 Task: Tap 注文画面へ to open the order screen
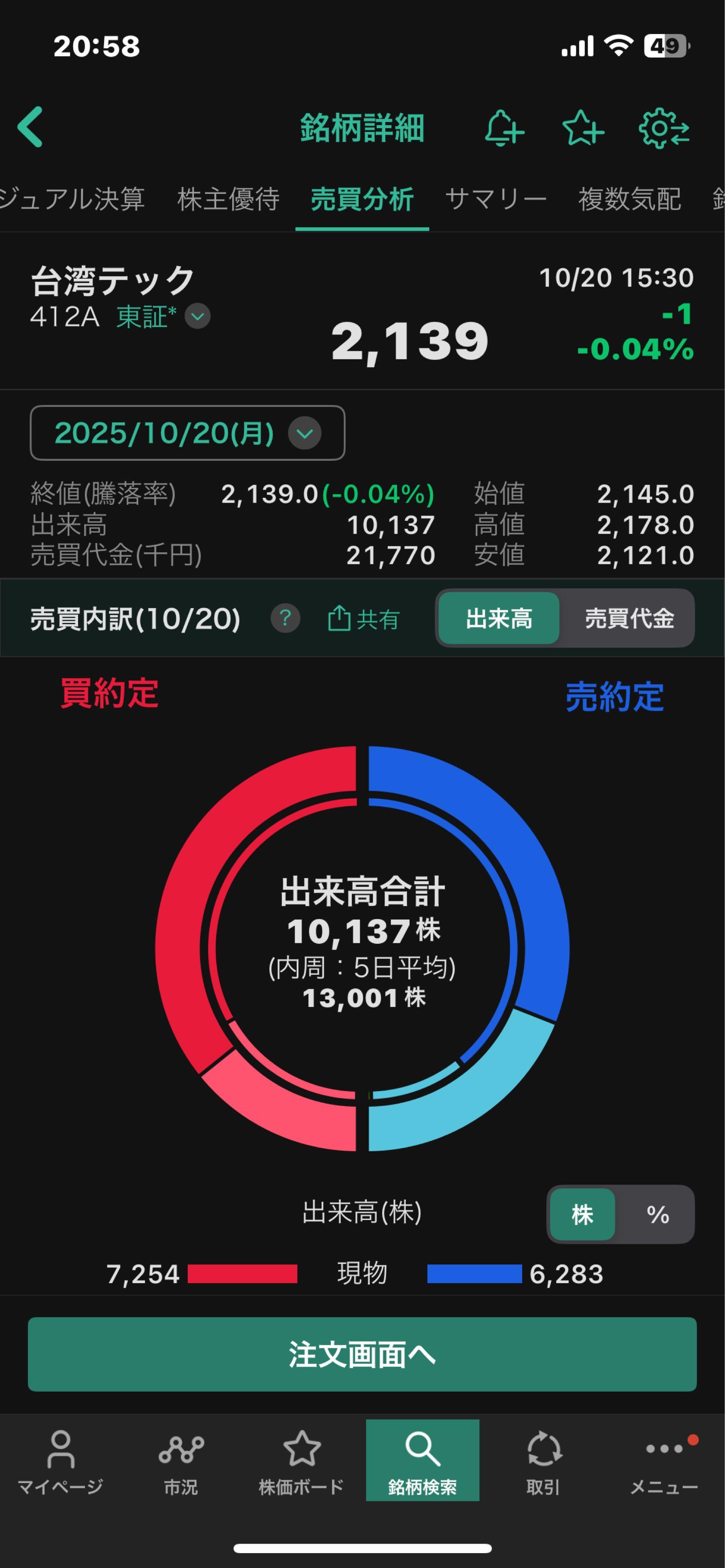point(362,1354)
